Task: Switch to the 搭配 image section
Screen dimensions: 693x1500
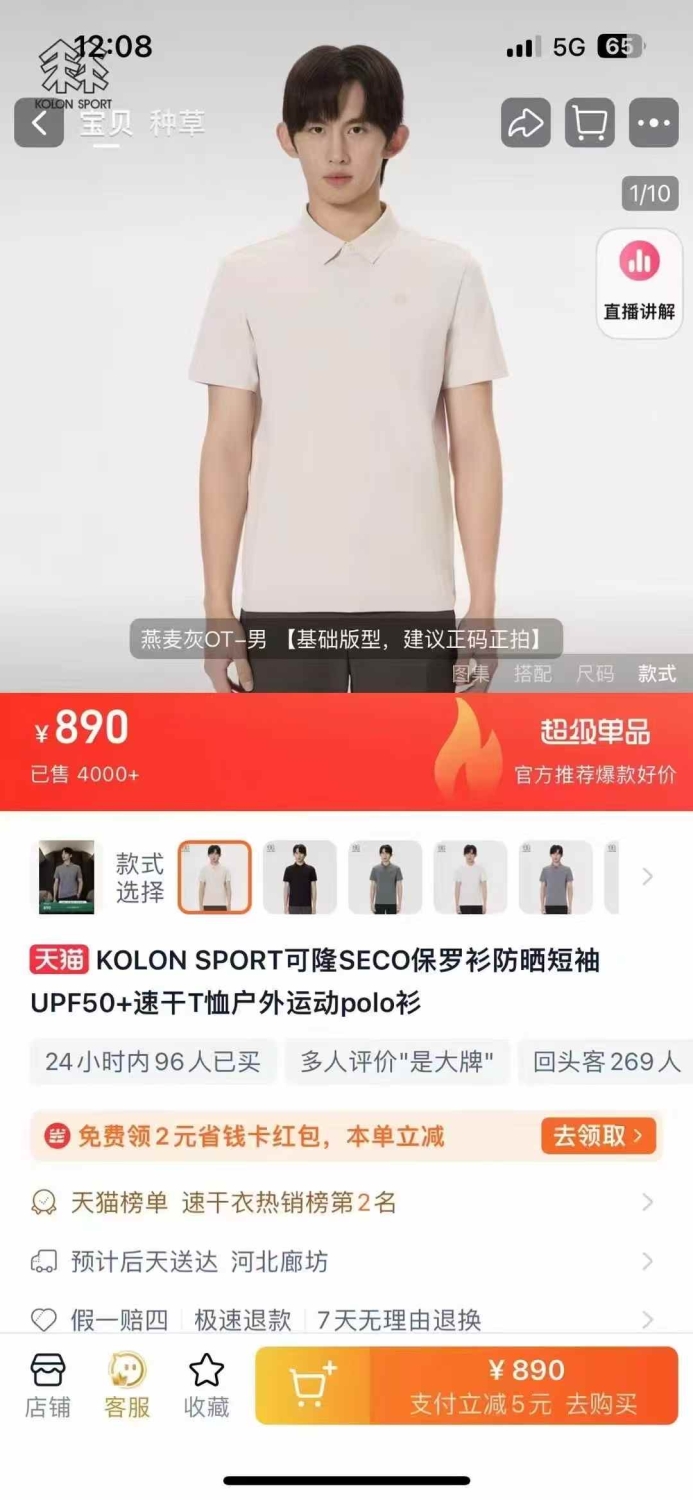Action: [532, 674]
